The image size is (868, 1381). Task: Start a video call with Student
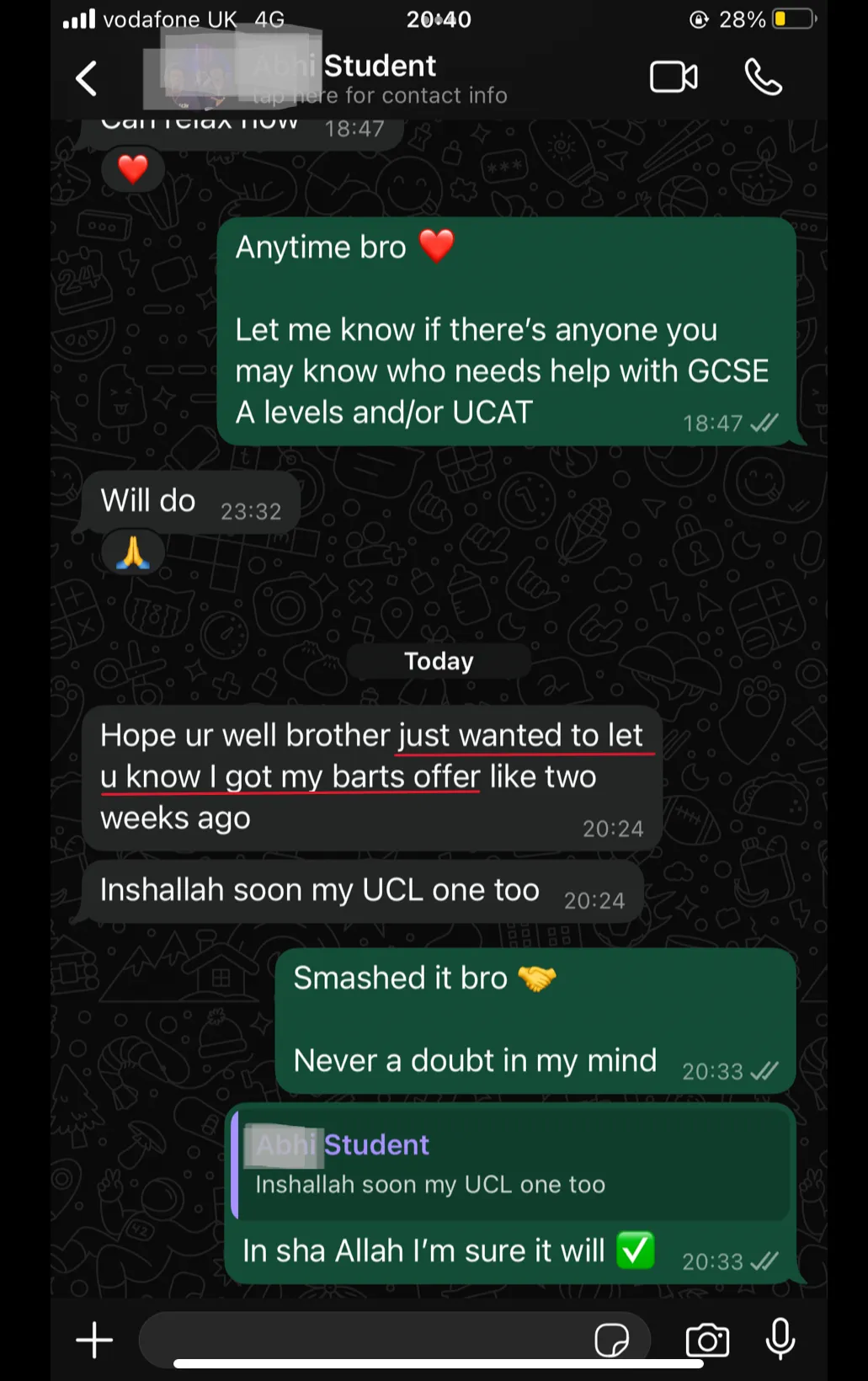pyautogui.click(x=674, y=77)
